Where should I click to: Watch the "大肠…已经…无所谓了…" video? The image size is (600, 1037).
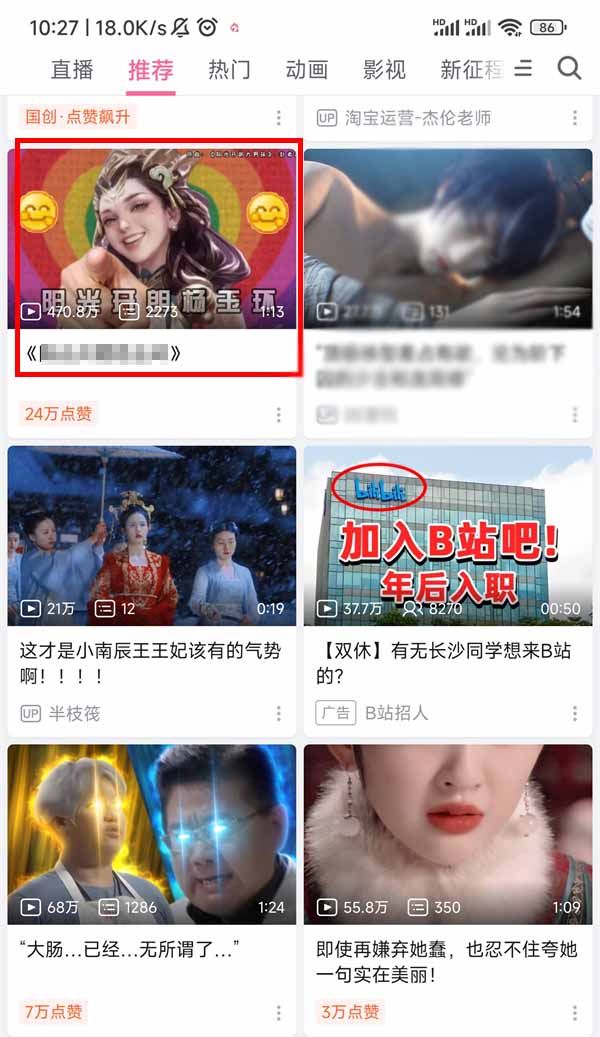152,834
